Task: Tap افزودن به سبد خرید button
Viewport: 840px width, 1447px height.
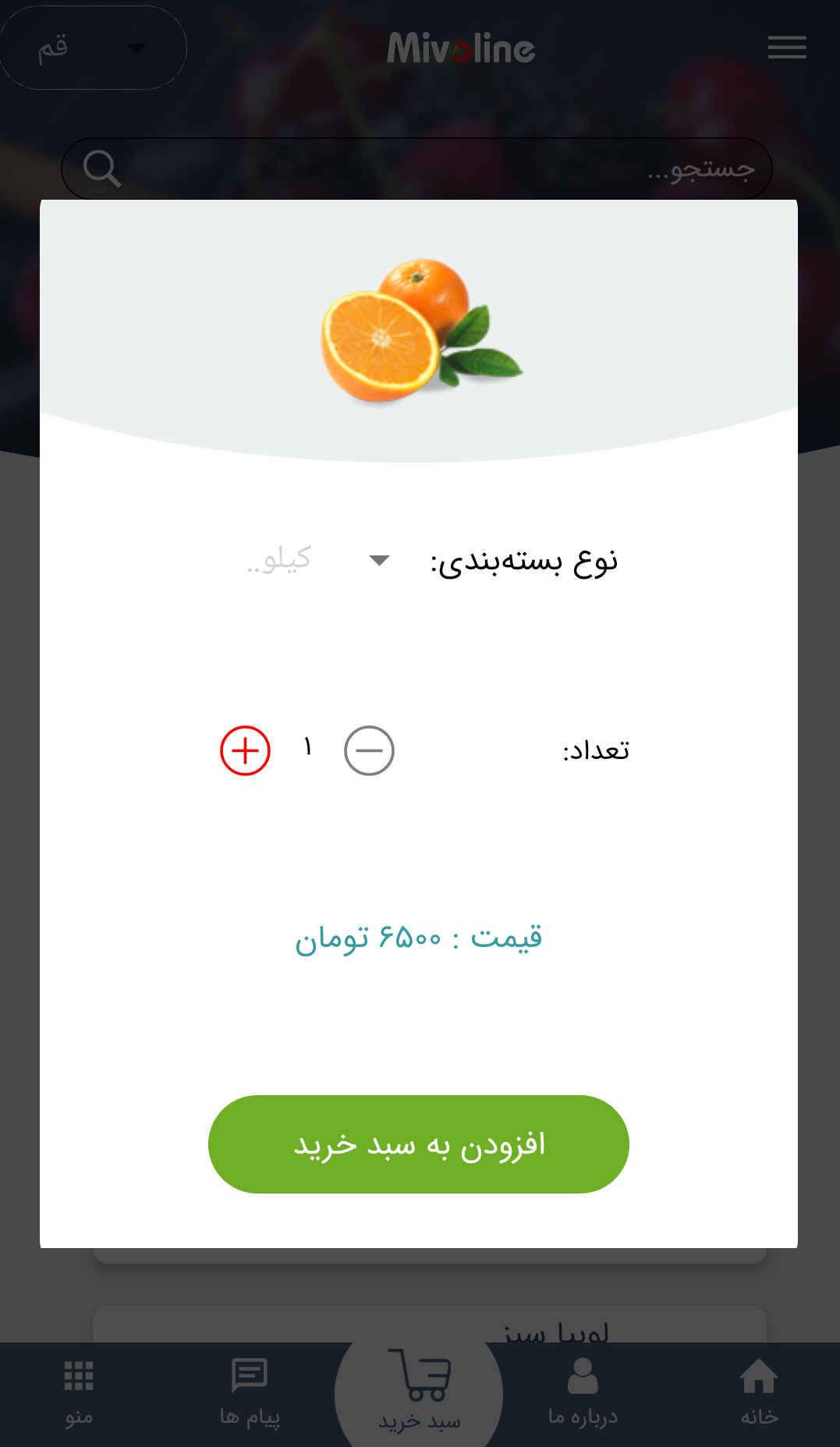Action: tap(419, 1144)
